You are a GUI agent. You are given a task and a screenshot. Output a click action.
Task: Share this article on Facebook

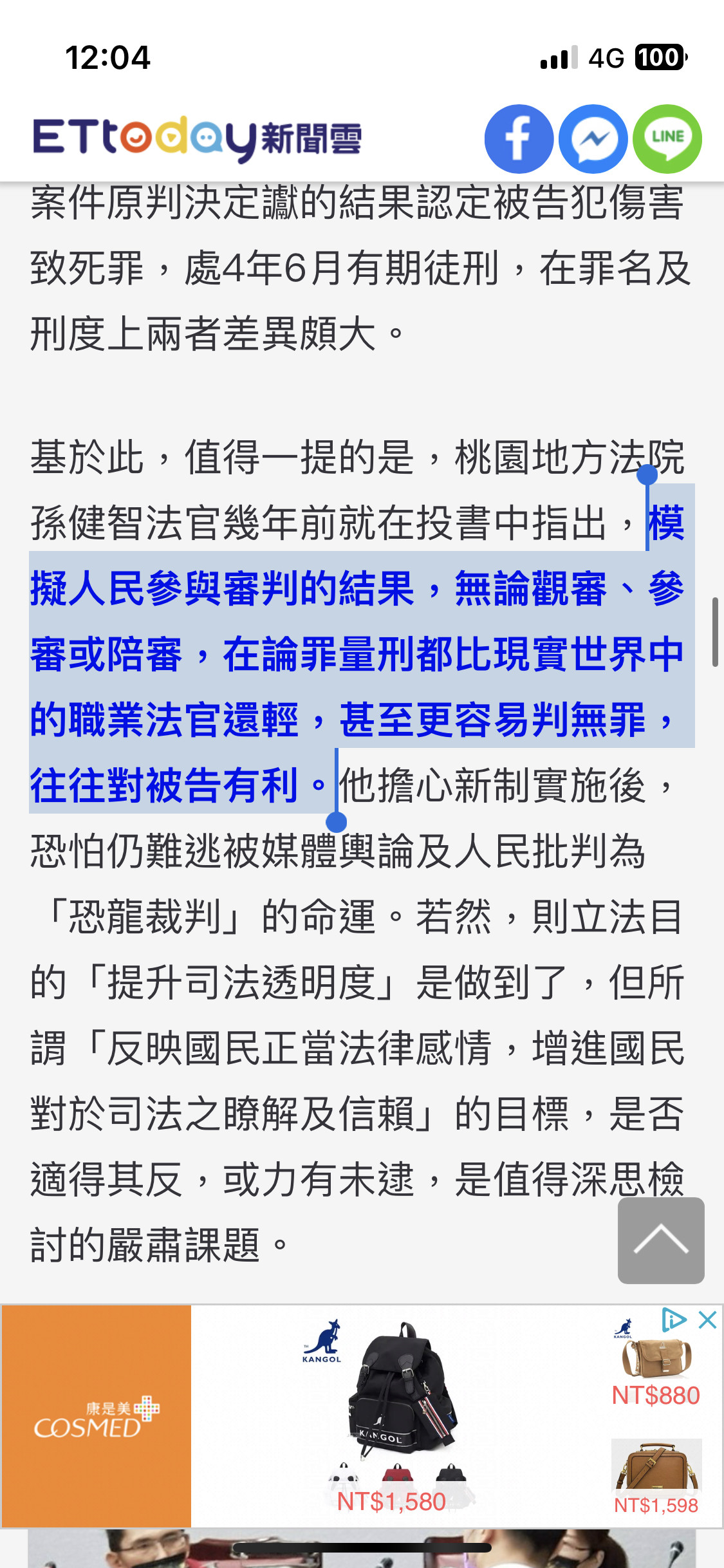pyautogui.click(x=519, y=139)
